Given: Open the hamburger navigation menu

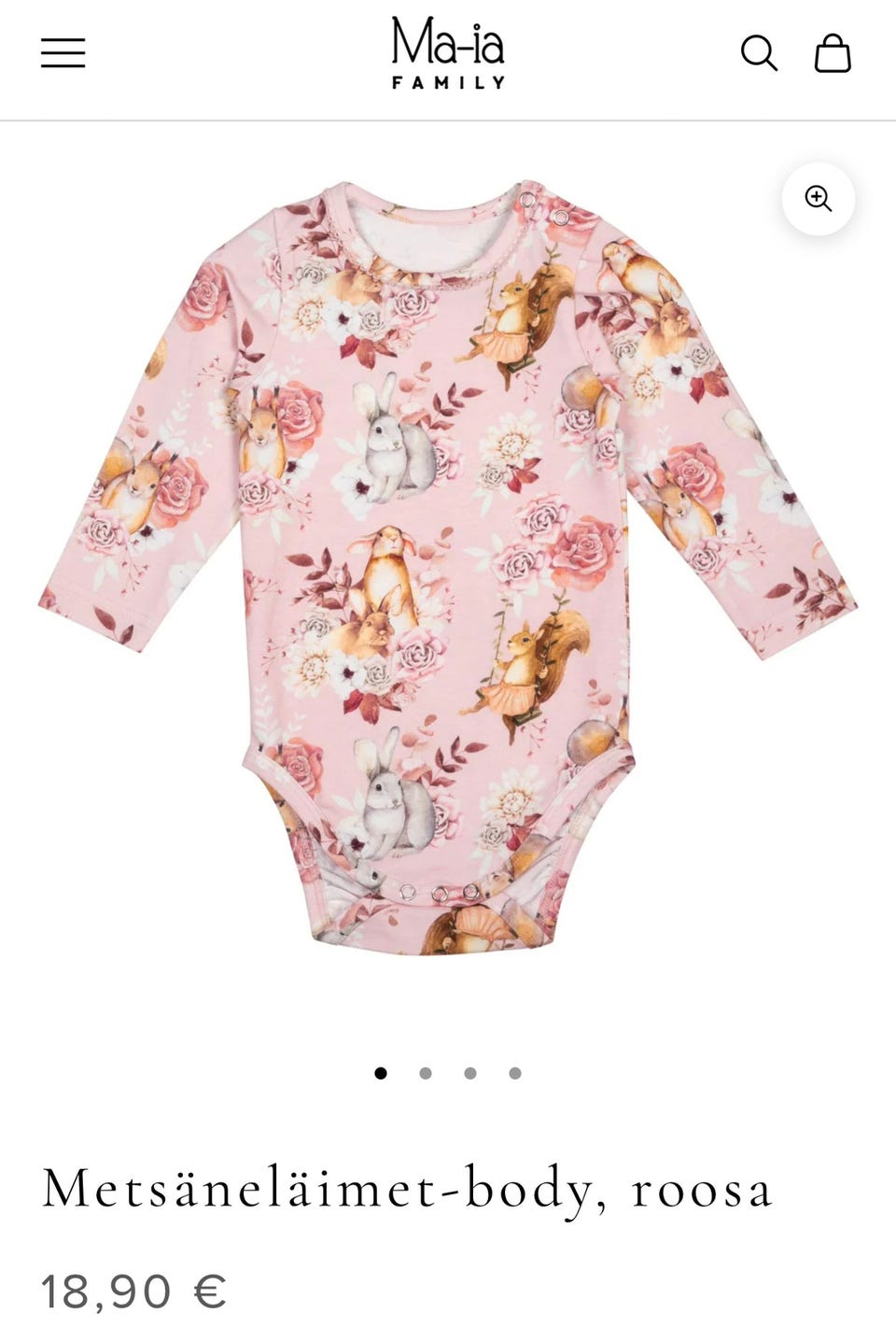Looking at the screenshot, I should click(x=63, y=53).
